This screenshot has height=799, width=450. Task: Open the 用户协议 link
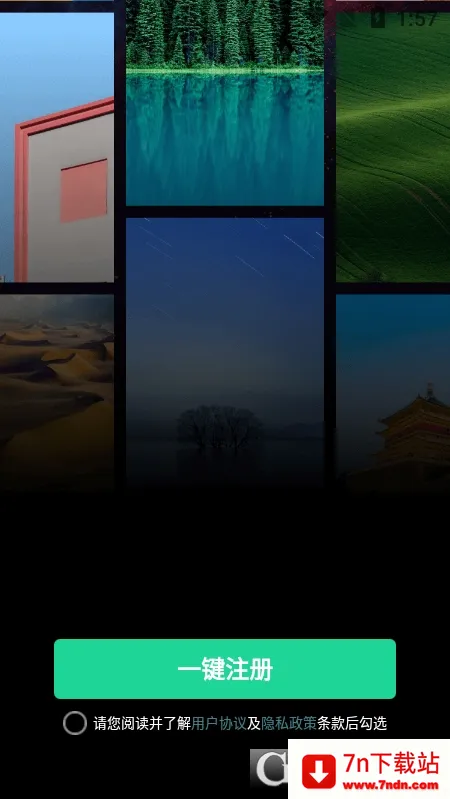coord(219,723)
